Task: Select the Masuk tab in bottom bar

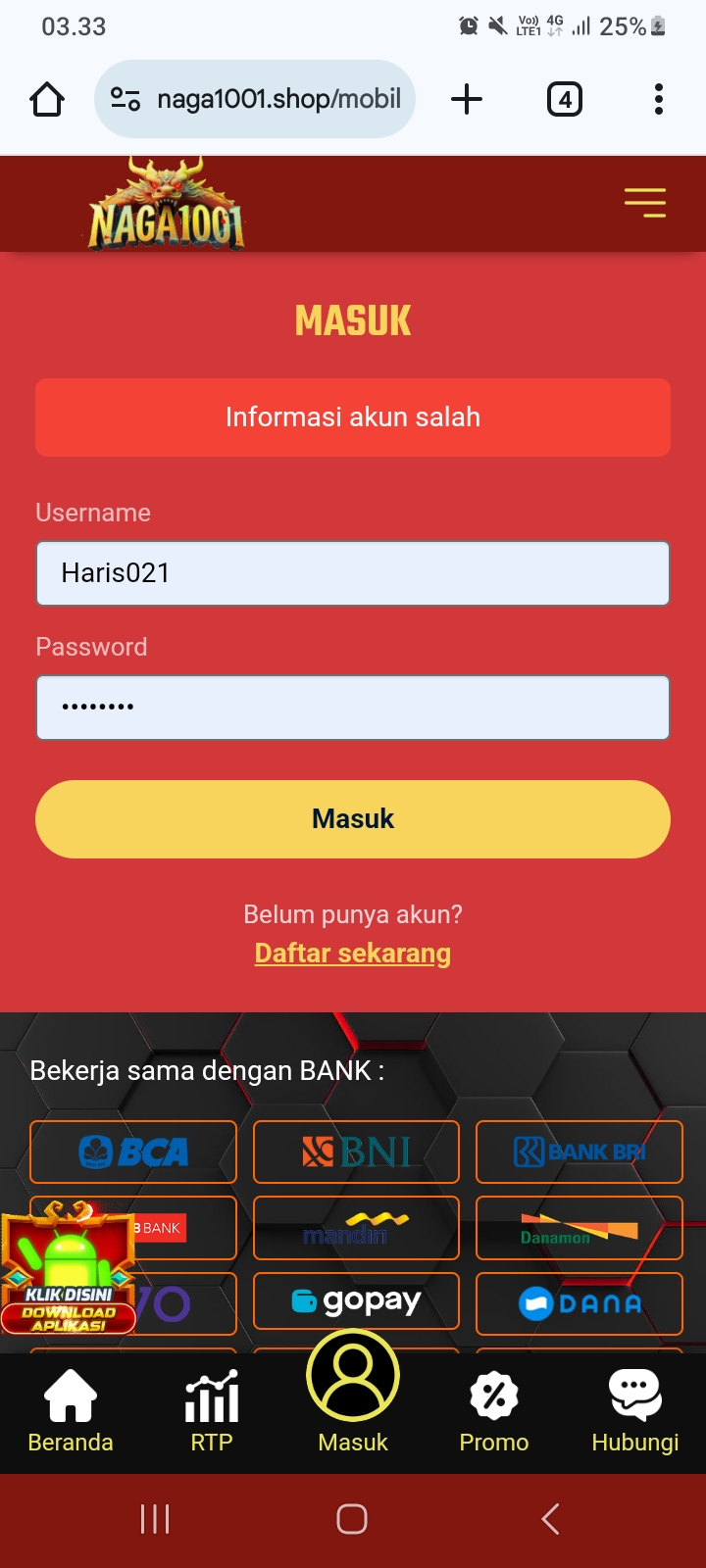Action: [353, 1392]
